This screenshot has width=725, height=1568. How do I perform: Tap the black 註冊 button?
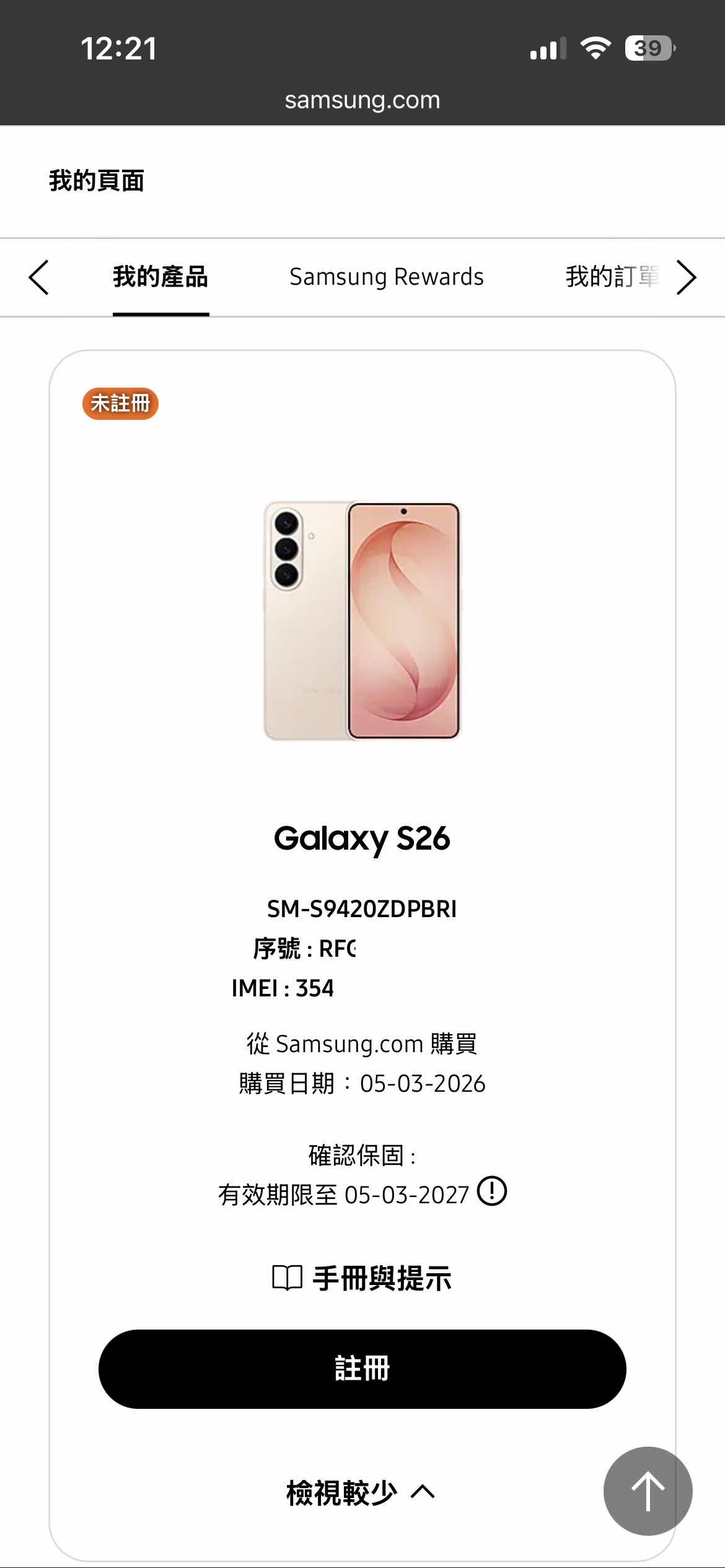pos(362,1369)
